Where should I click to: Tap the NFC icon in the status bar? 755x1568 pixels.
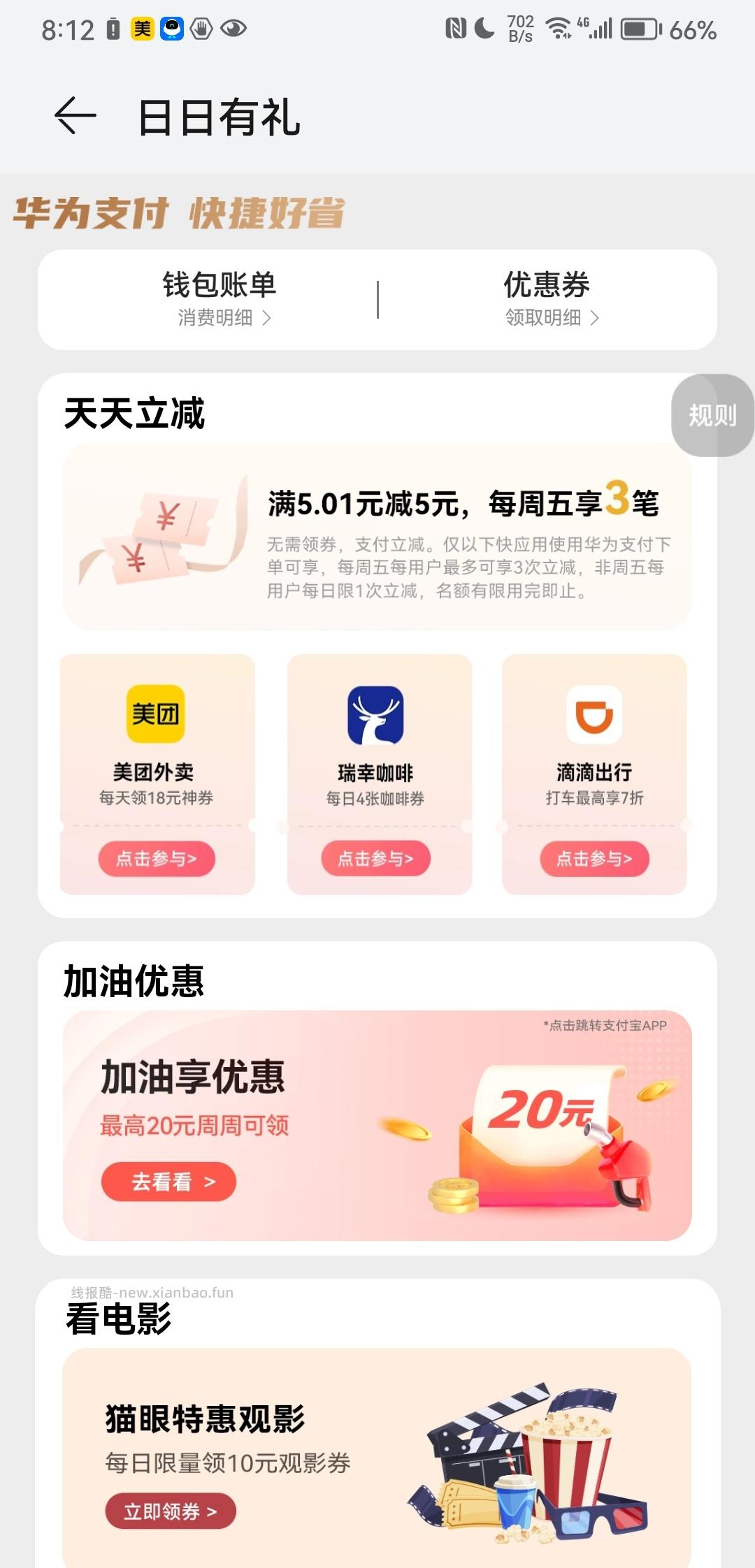(456, 29)
